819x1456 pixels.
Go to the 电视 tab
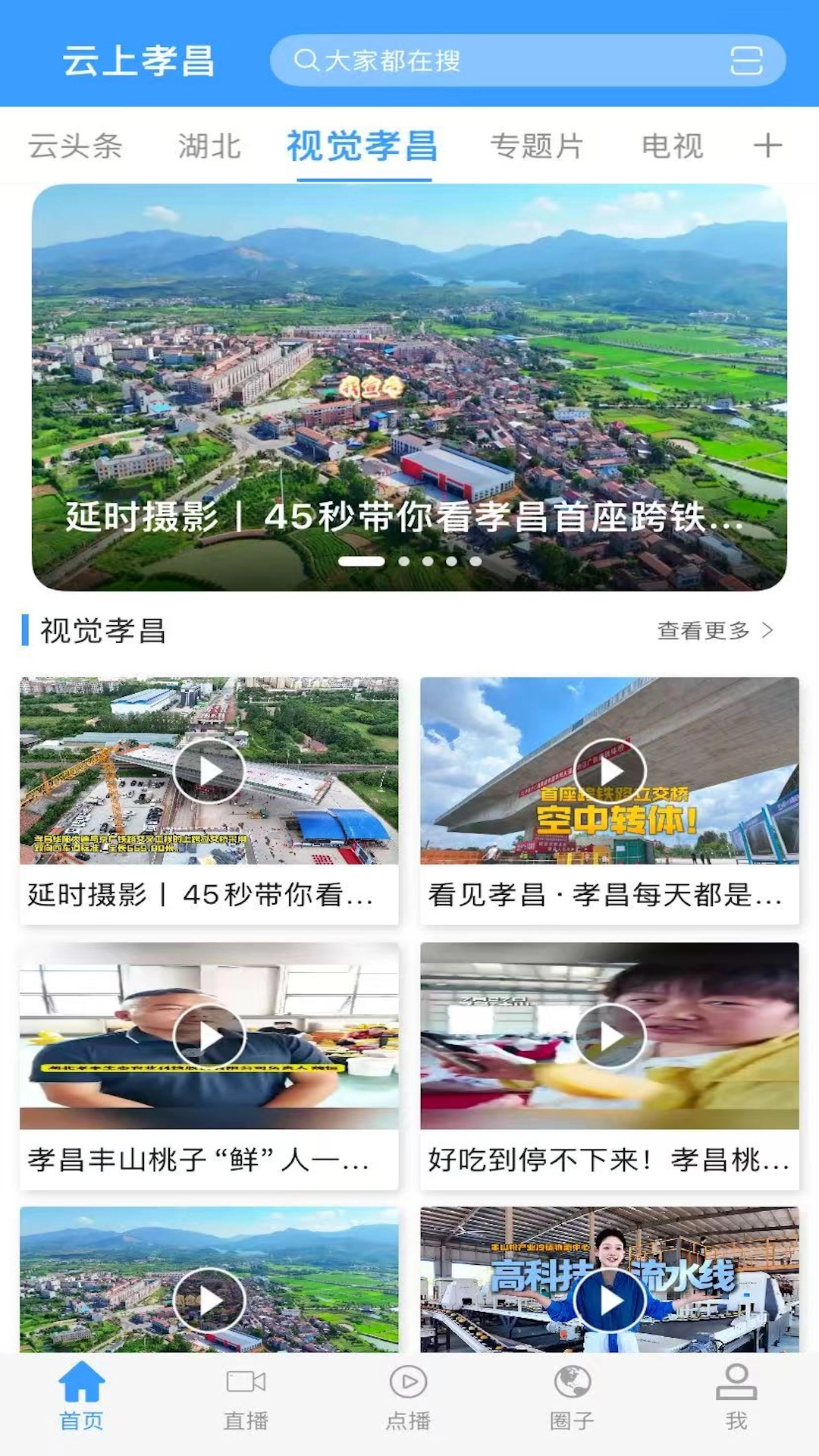[672, 146]
